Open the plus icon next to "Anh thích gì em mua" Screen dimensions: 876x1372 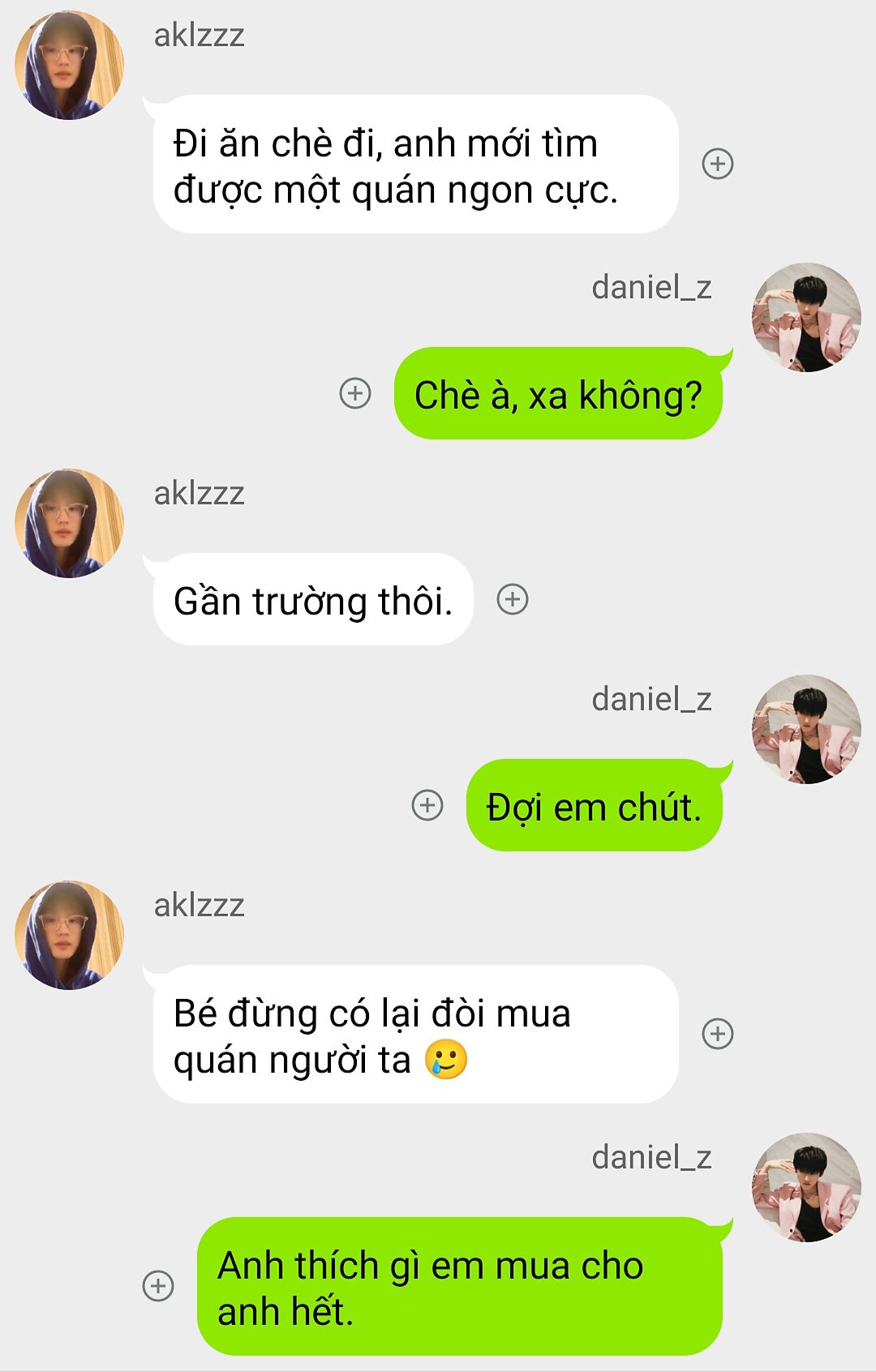pyautogui.click(x=158, y=1285)
